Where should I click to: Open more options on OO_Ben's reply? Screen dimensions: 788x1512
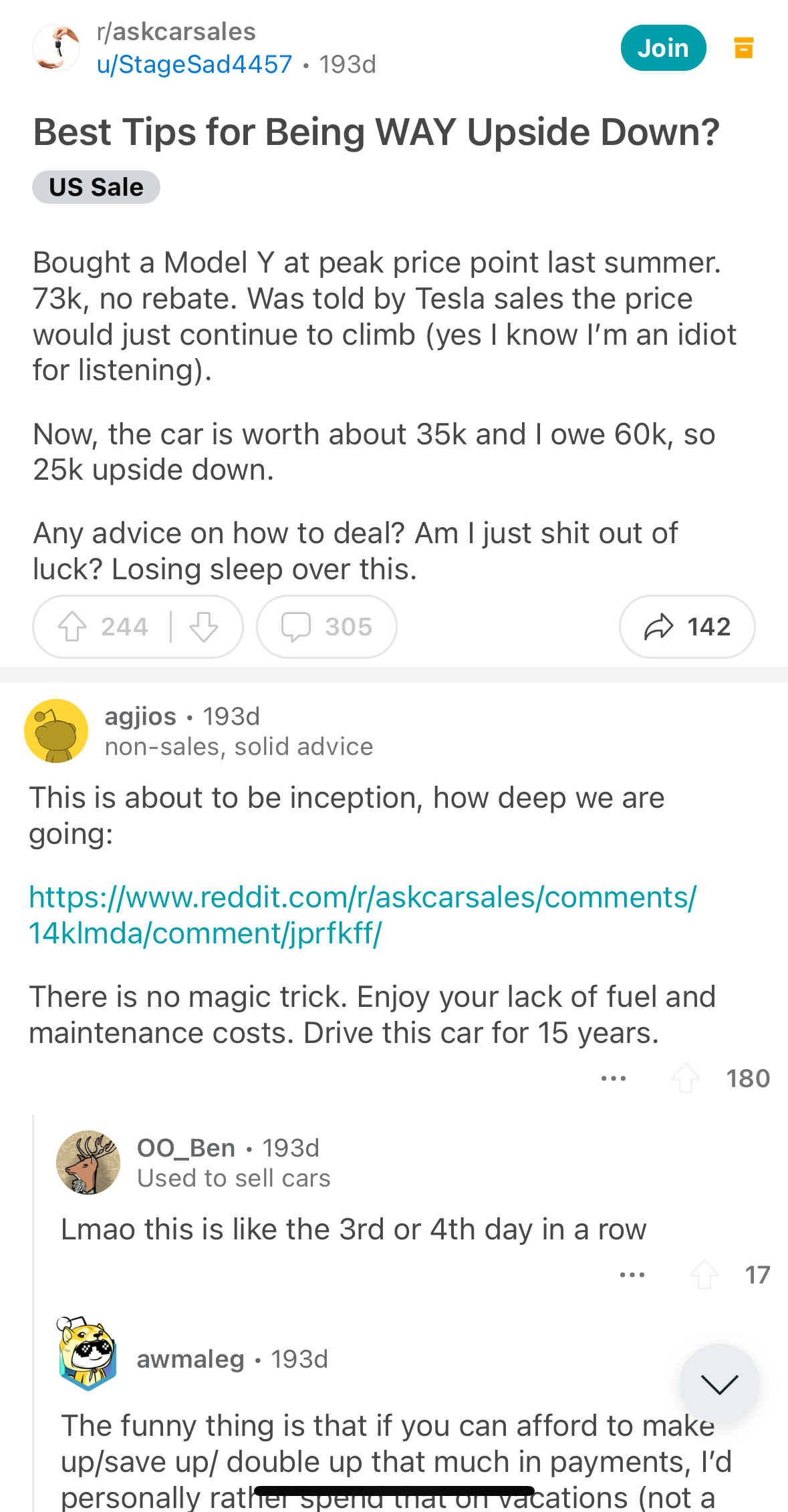point(632,1275)
